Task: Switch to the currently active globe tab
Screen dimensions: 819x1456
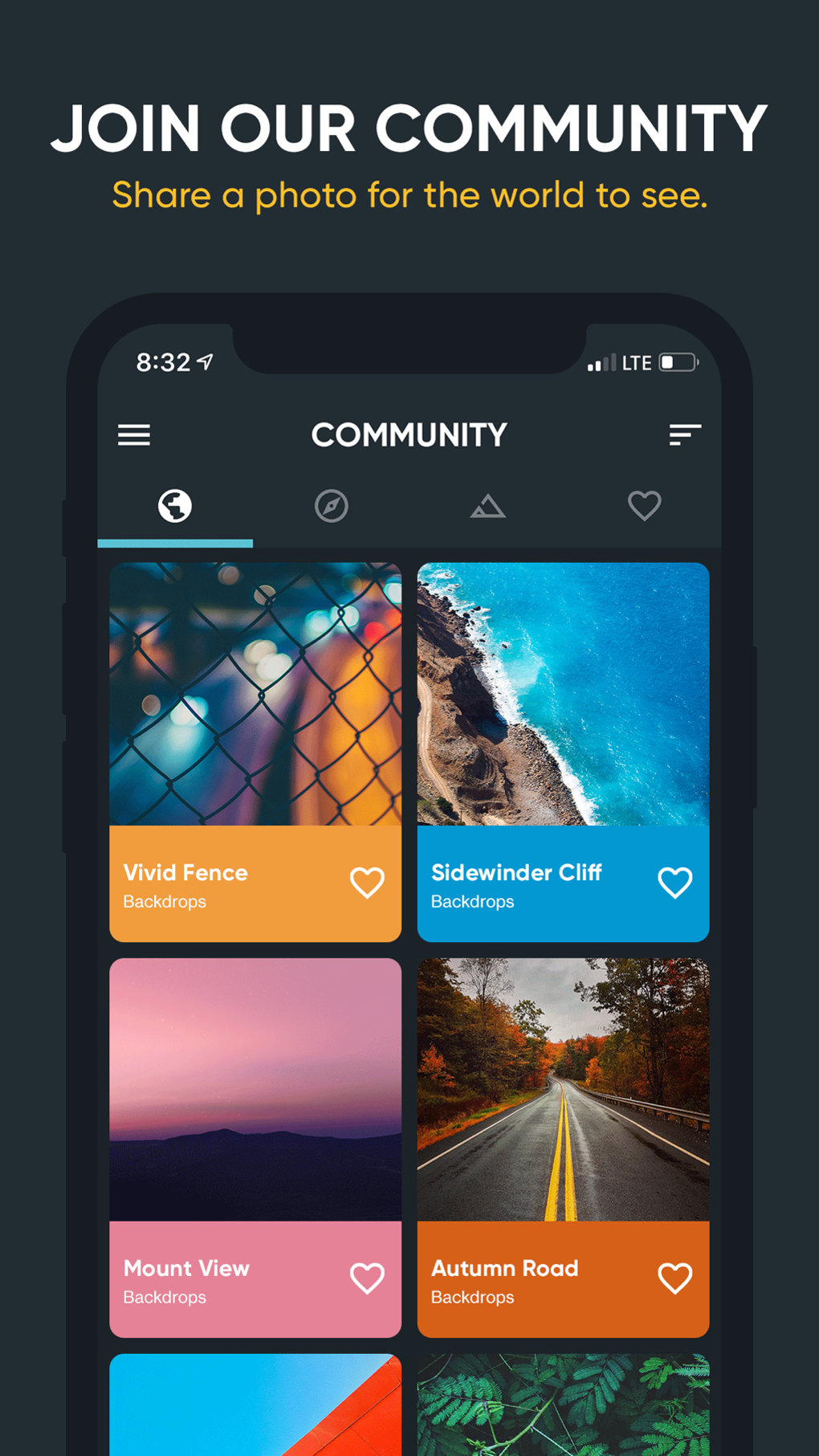Action: click(175, 506)
